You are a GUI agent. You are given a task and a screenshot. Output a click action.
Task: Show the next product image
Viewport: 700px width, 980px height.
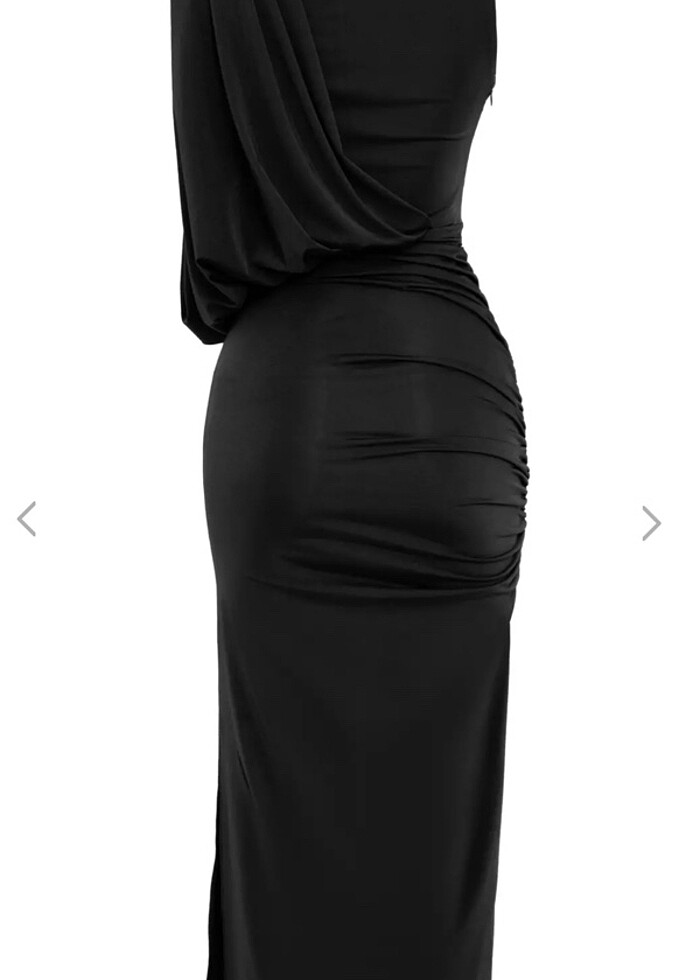click(x=651, y=523)
